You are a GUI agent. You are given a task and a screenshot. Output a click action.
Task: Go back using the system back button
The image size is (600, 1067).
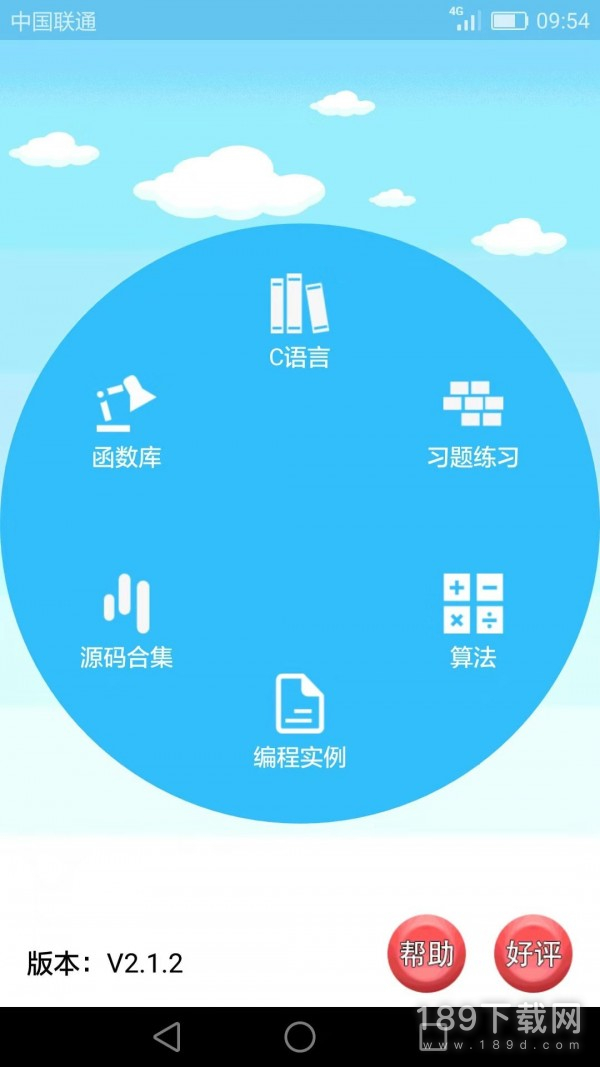pos(167,1037)
